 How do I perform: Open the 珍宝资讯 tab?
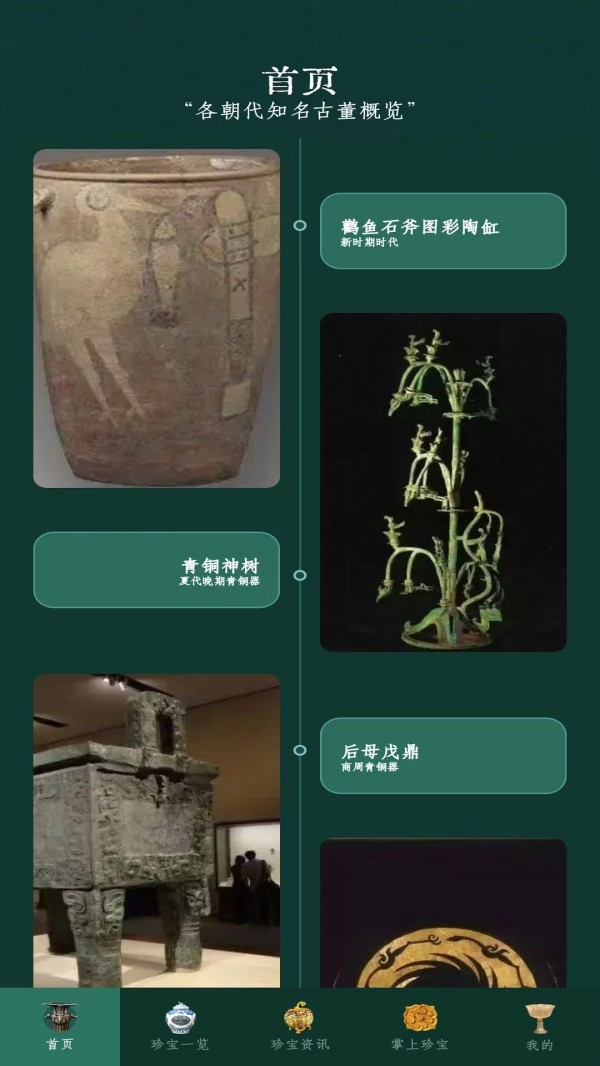pyautogui.click(x=300, y=1027)
